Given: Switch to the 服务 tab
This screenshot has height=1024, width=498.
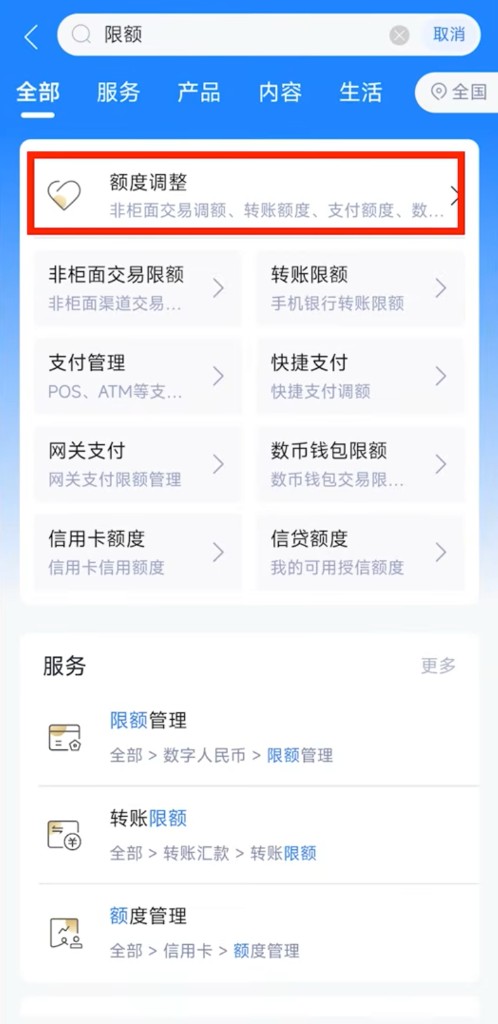Looking at the screenshot, I should click(x=118, y=92).
